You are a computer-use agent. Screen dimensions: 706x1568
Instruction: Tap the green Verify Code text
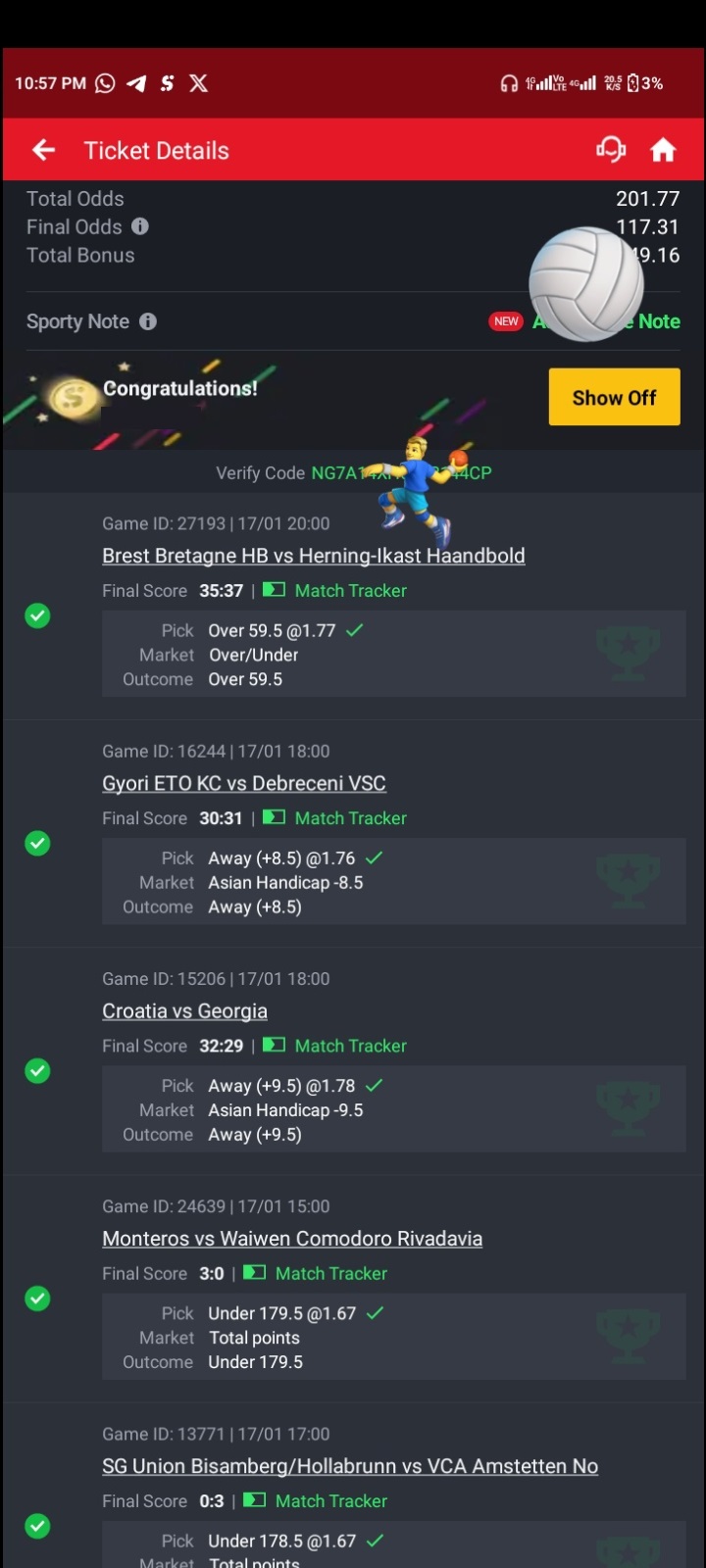pos(402,472)
